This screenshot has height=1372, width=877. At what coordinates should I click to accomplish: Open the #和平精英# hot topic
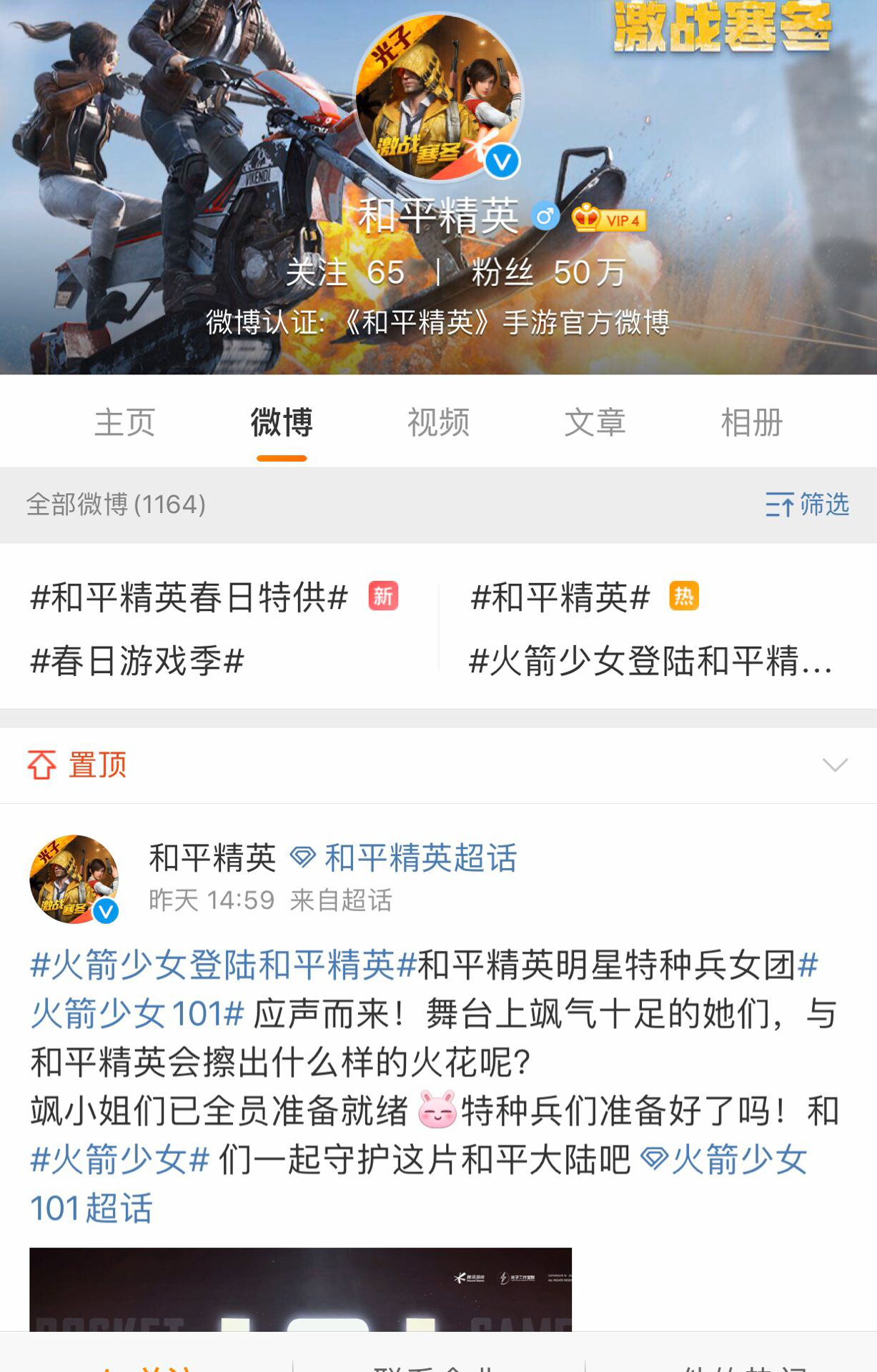[560, 597]
